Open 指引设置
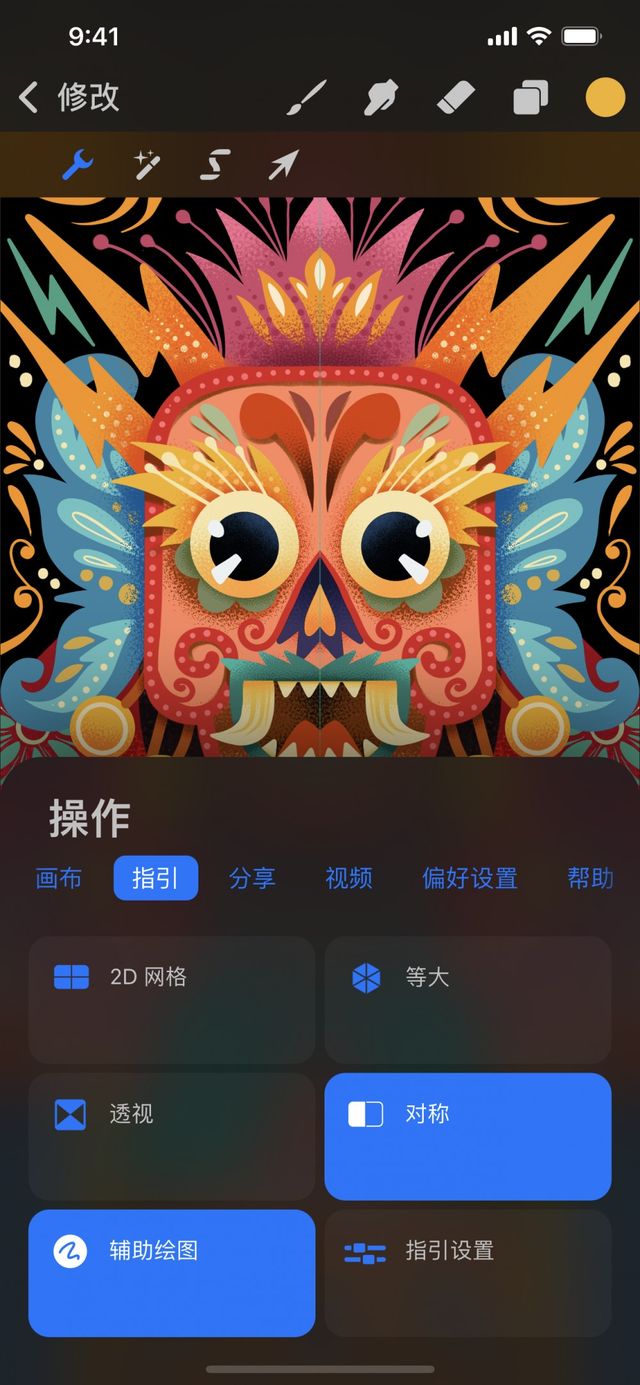 467,1273
